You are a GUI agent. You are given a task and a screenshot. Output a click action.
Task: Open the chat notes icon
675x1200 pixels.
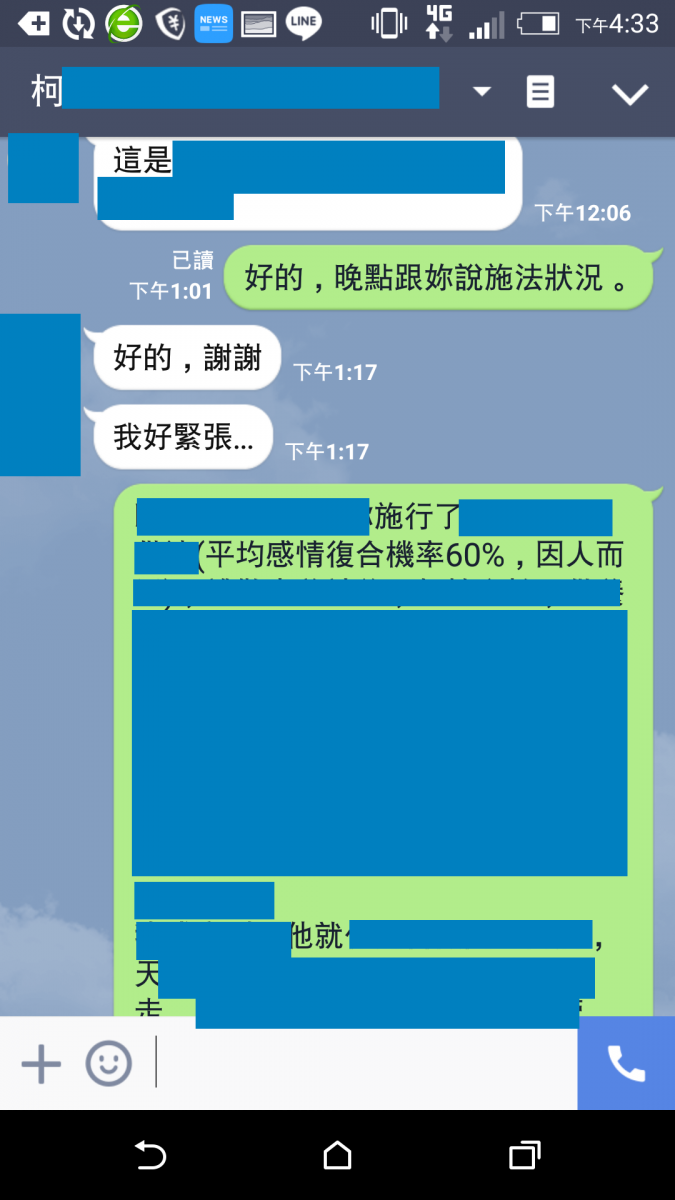(540, 92)
